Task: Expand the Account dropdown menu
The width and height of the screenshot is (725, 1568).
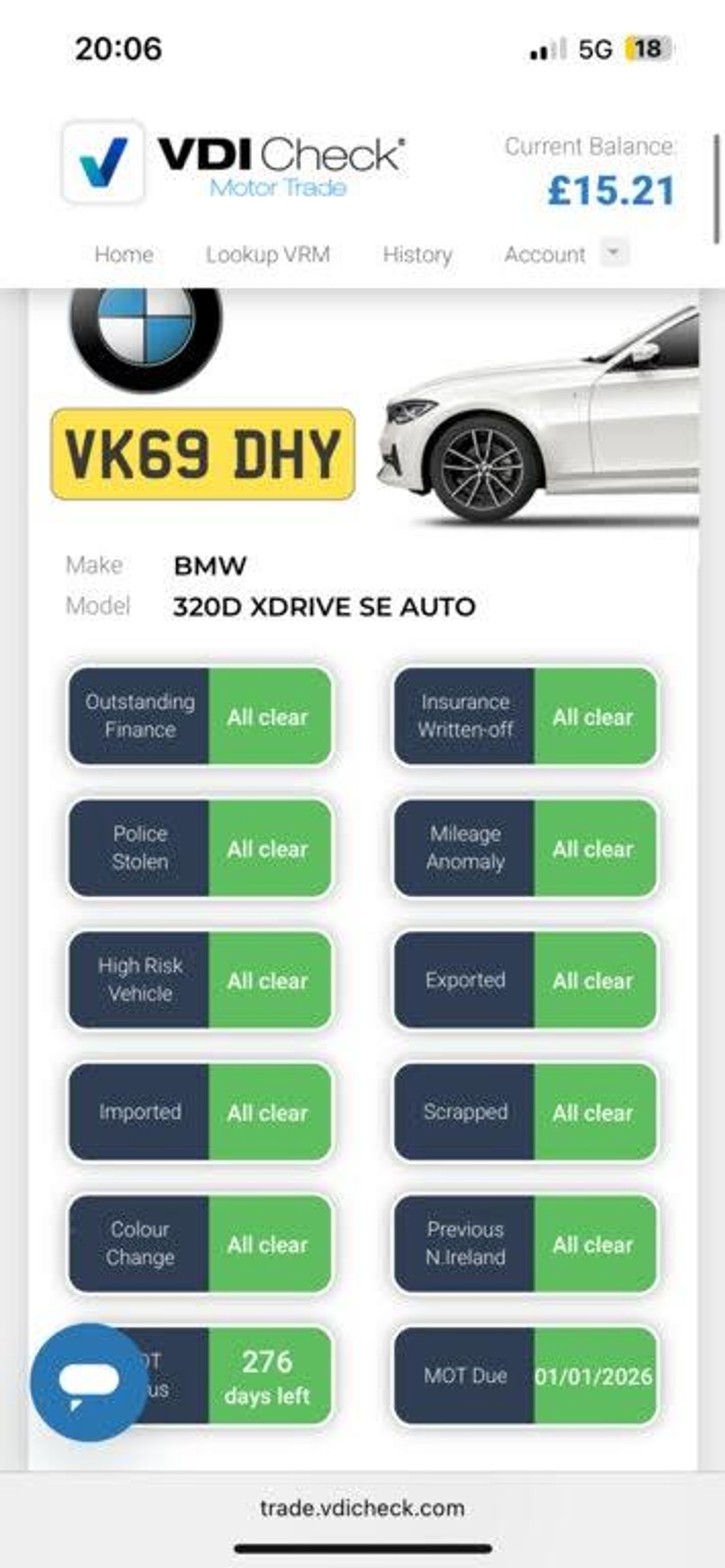Action: point(614,253)
